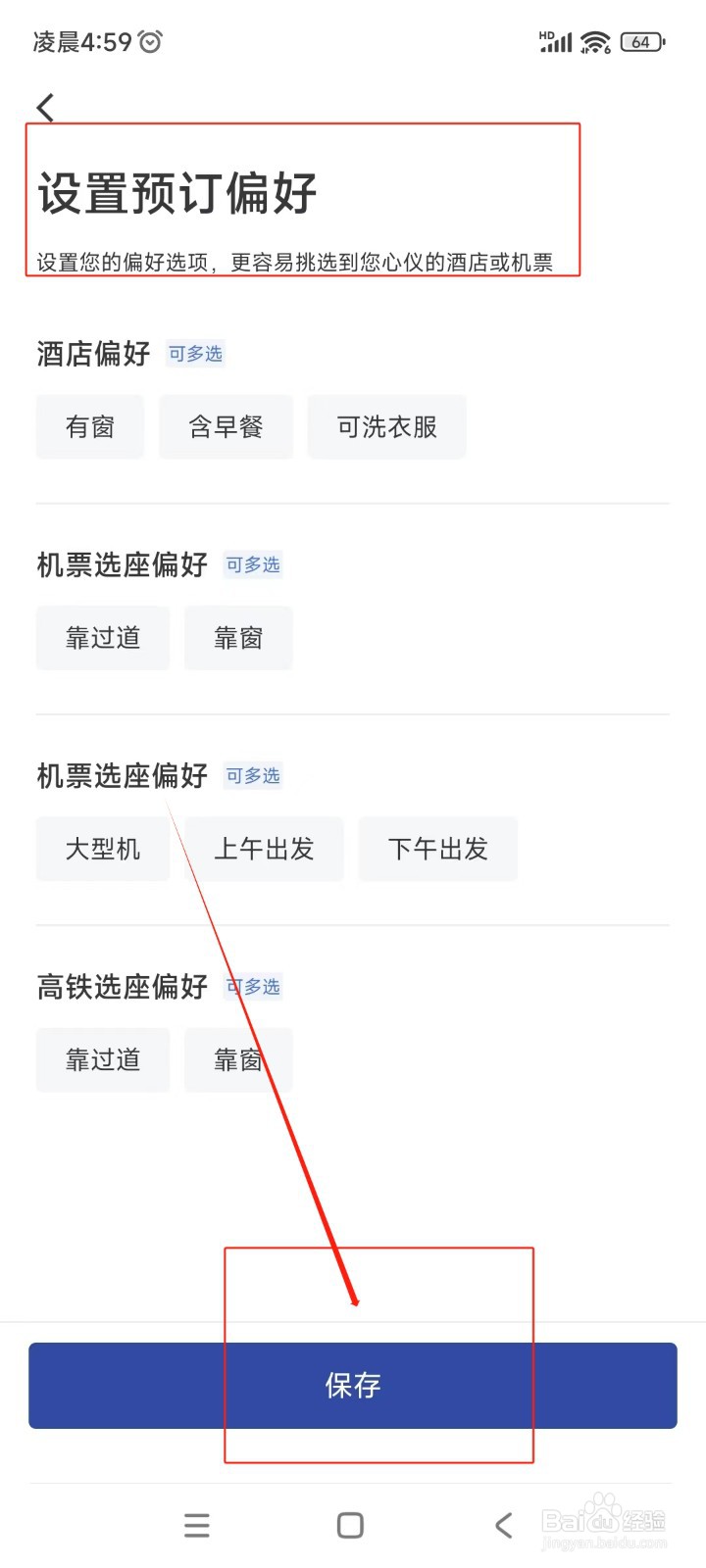The width and height of the screenshot is (706, 1568).
Task: Enable the 含早餐 option
Action: [x=226, y=426]
